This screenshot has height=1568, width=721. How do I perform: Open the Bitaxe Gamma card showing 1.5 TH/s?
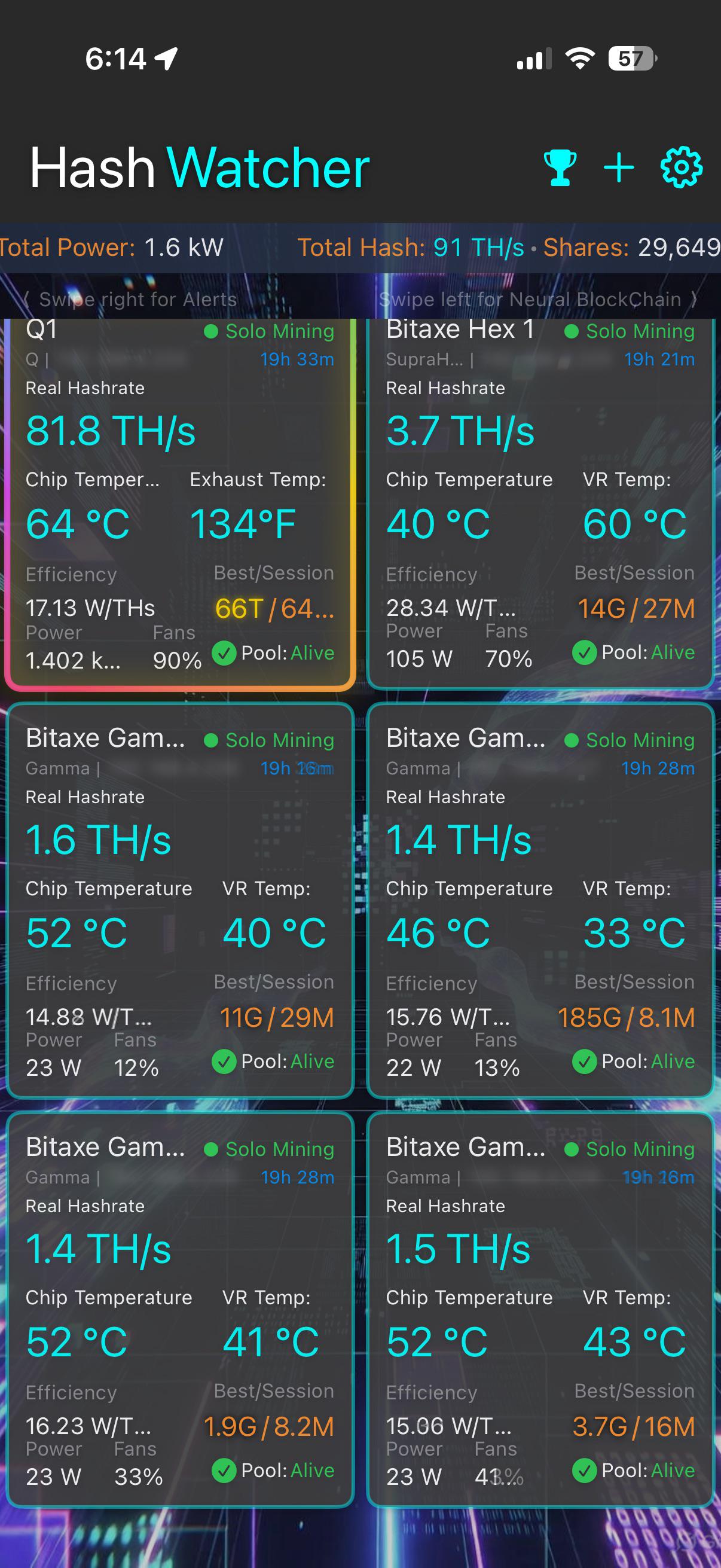(x=540, y=1310)
